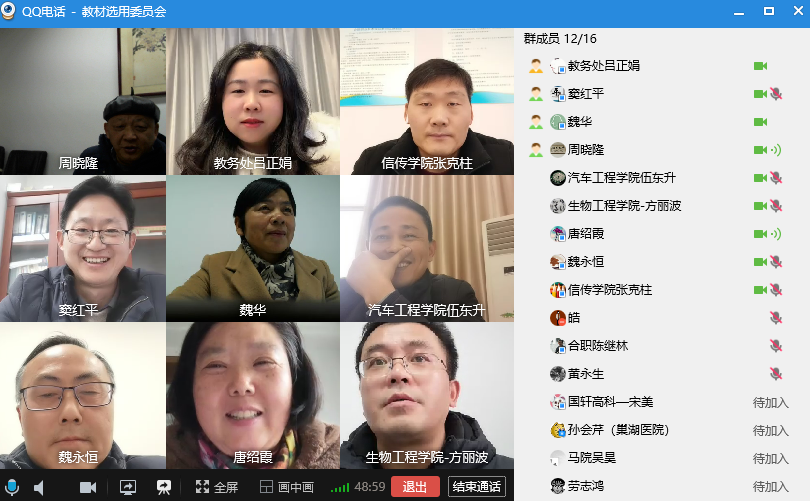Select member 教务处吕正娟 in the list

(x=604, y=66)
